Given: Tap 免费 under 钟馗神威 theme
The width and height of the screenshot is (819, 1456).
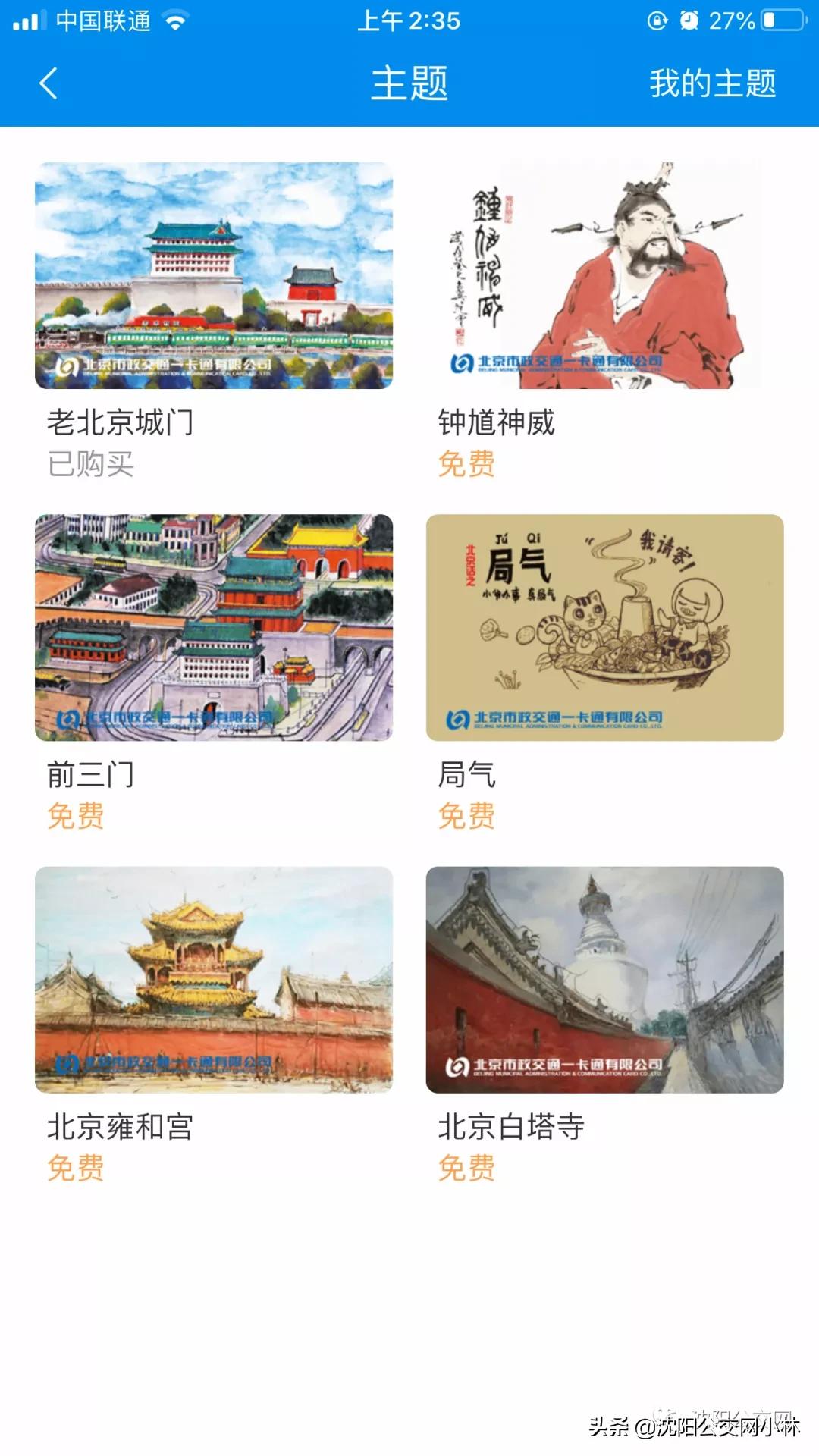Looking at the screenshot, I should click(x=466, y=466).
